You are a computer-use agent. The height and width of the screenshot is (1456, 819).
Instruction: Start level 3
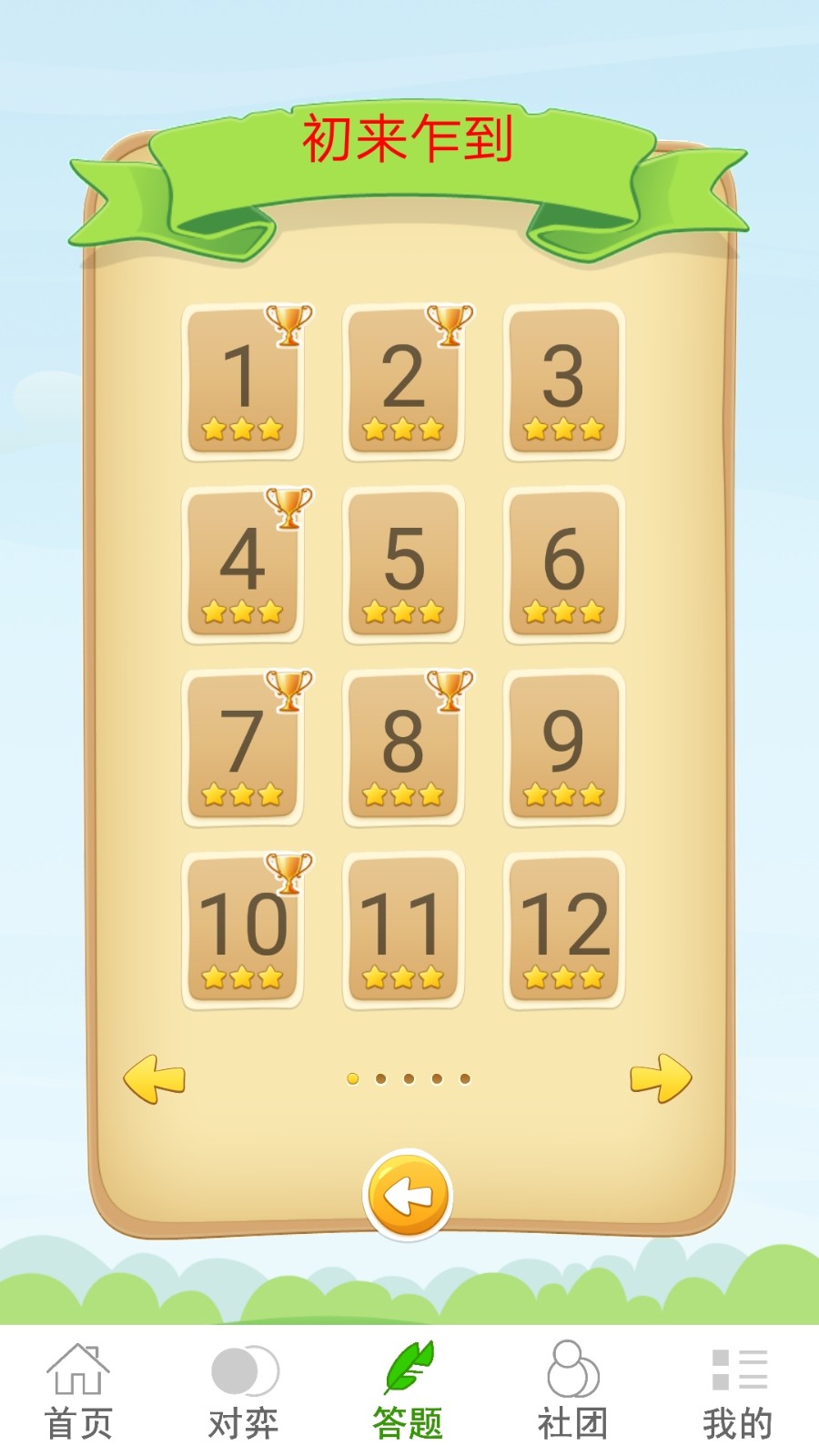click(564, 382)
